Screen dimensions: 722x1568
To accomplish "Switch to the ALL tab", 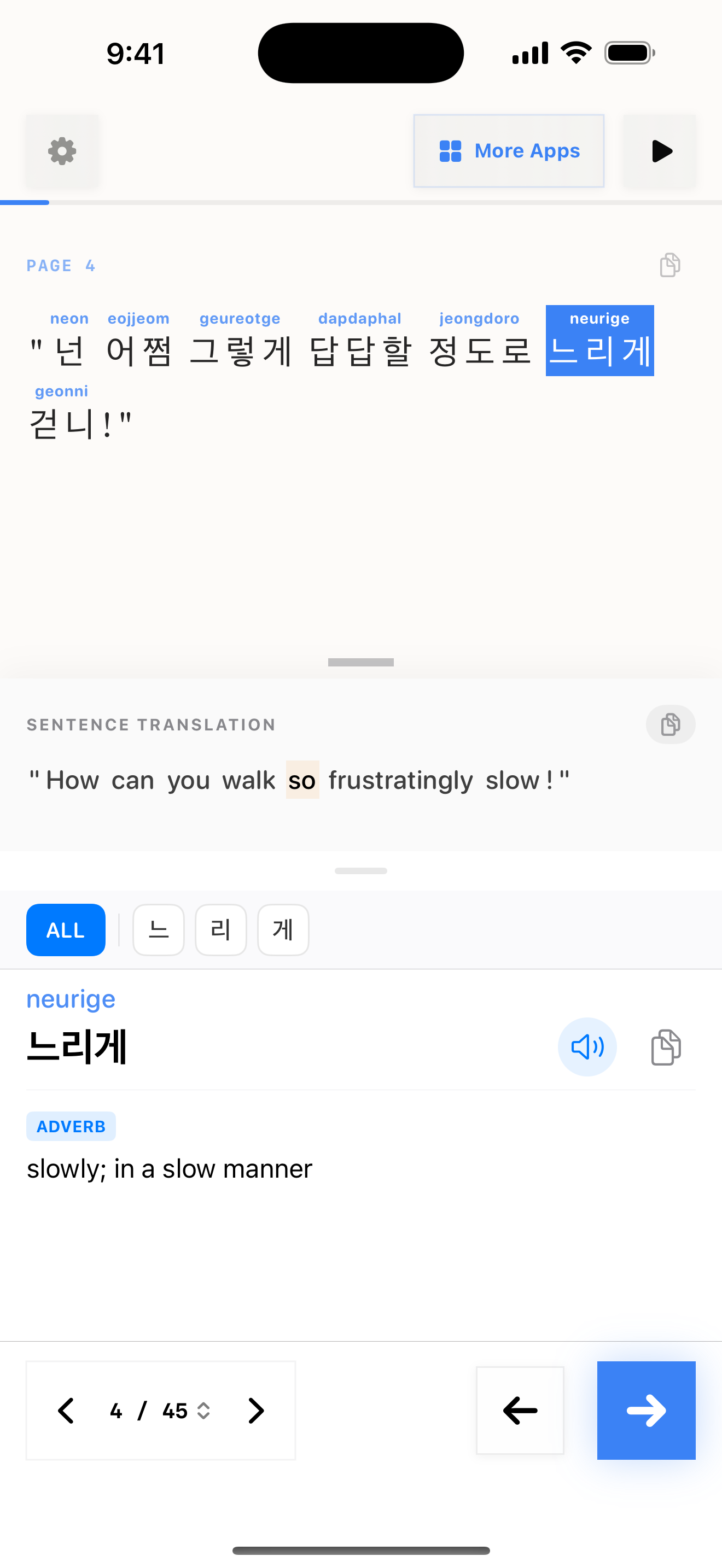I will (x=66, y=929).
